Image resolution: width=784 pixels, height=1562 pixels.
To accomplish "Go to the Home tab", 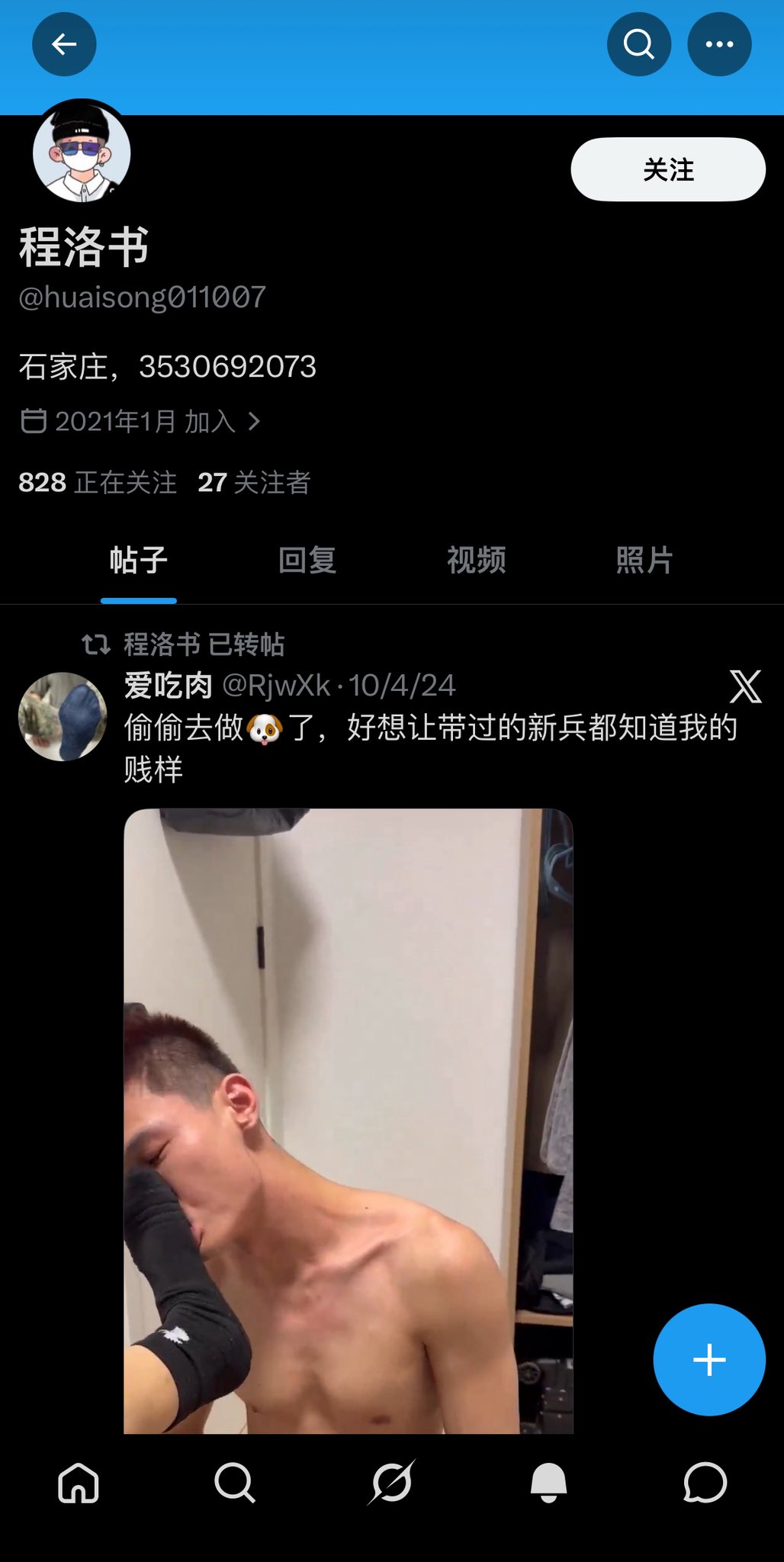I will (79, 1483).
